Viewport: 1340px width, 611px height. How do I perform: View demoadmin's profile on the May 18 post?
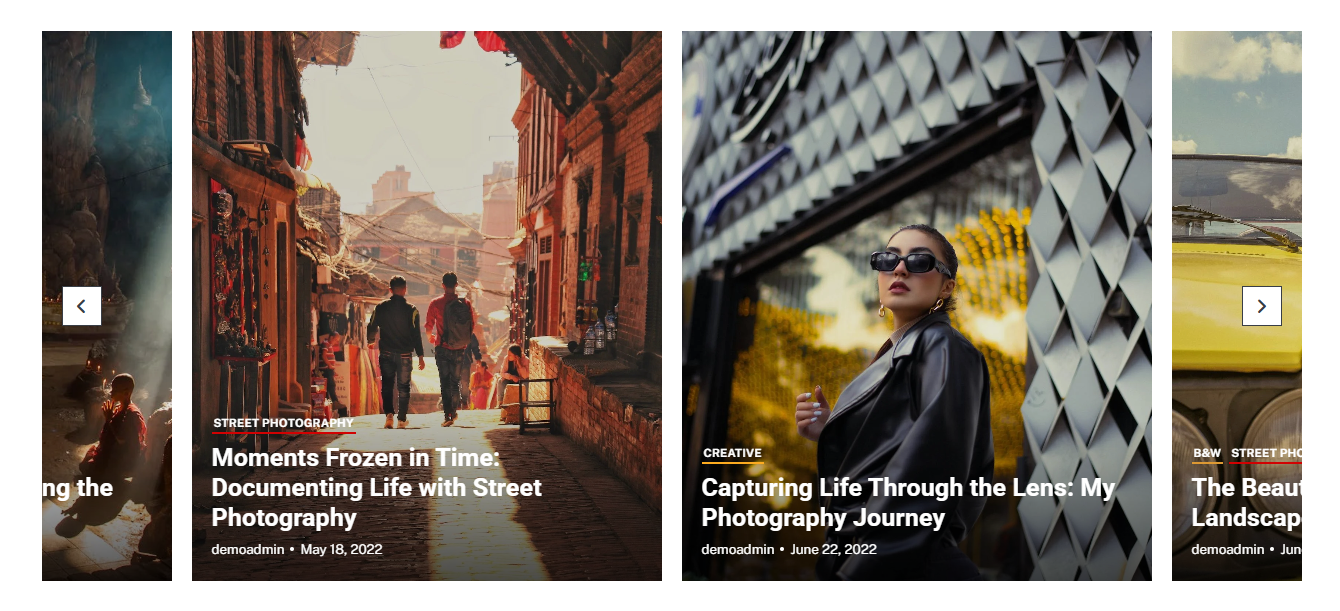point(247,549)
